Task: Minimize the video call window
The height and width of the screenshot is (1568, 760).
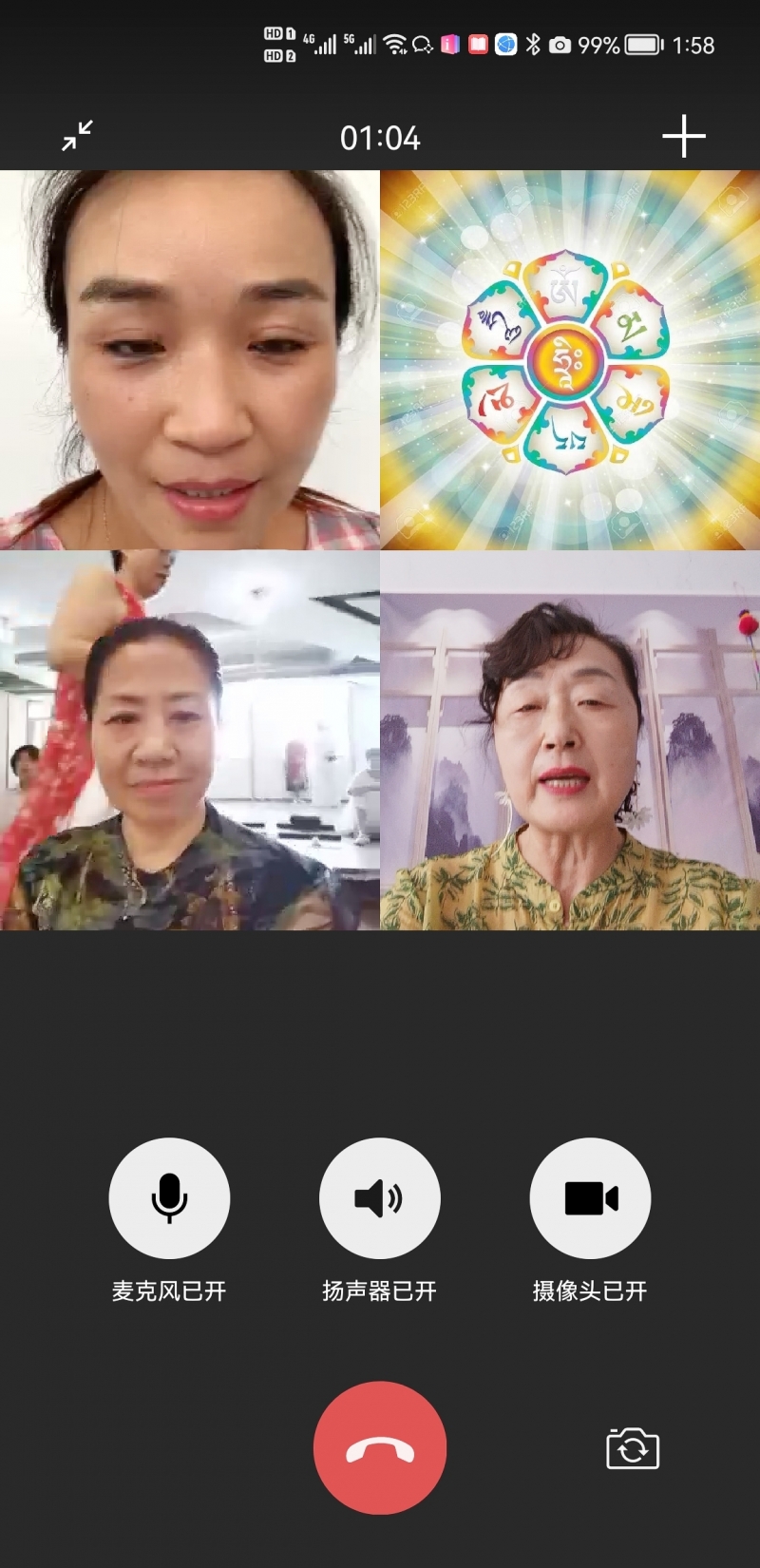Action: pos(77,136)
